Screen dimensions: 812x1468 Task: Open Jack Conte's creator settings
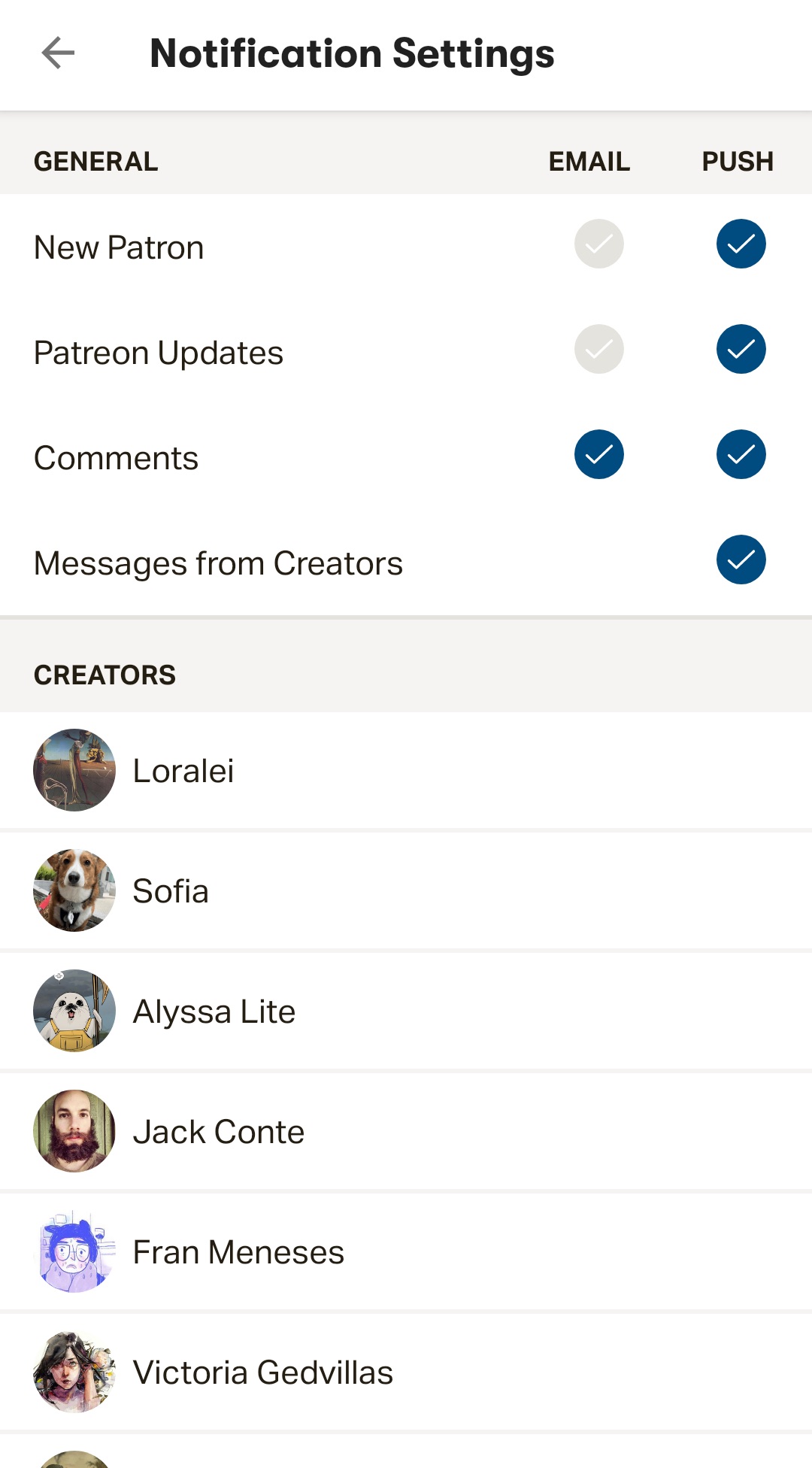click(406, 1131)
